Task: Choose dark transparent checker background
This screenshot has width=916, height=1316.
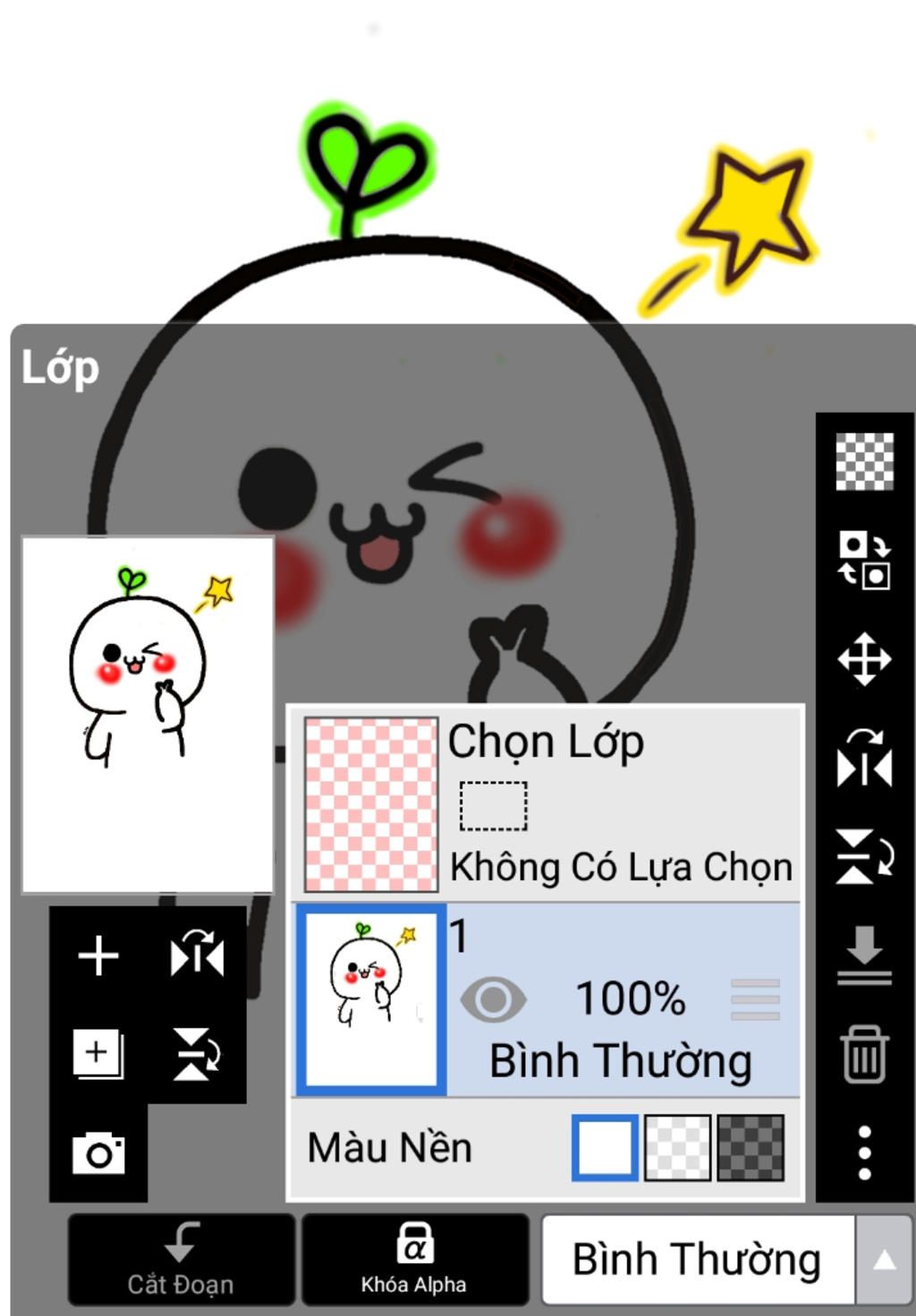Action: pyautogui.click(x=751, y=1147)
